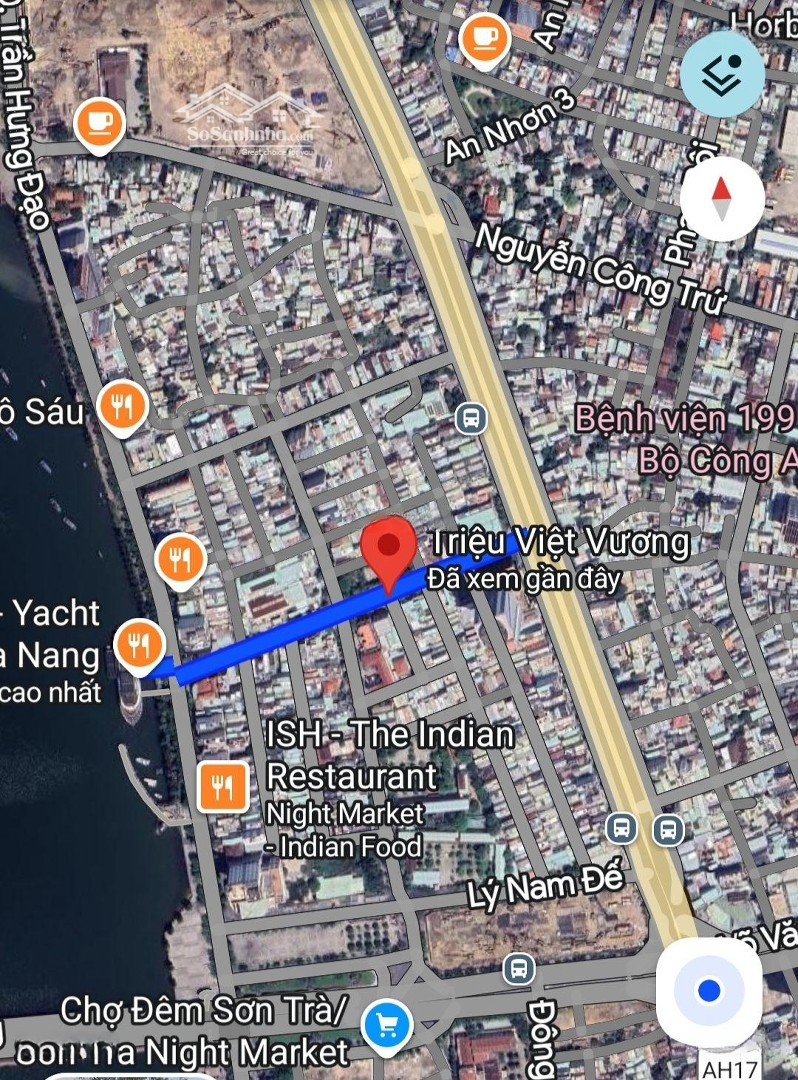Tap the compass to reset north

pos(722,198)
